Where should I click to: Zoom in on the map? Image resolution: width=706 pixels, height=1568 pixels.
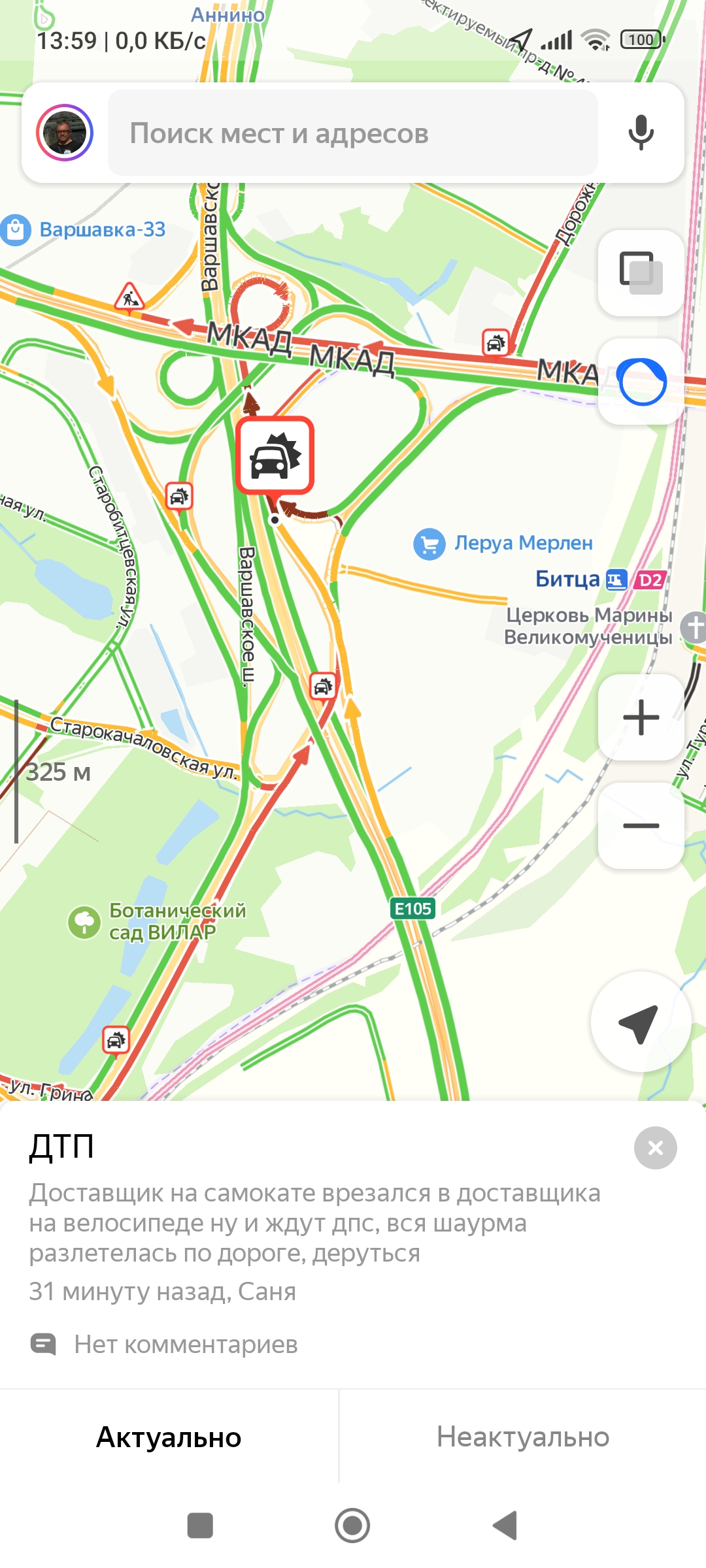(641, 717)
